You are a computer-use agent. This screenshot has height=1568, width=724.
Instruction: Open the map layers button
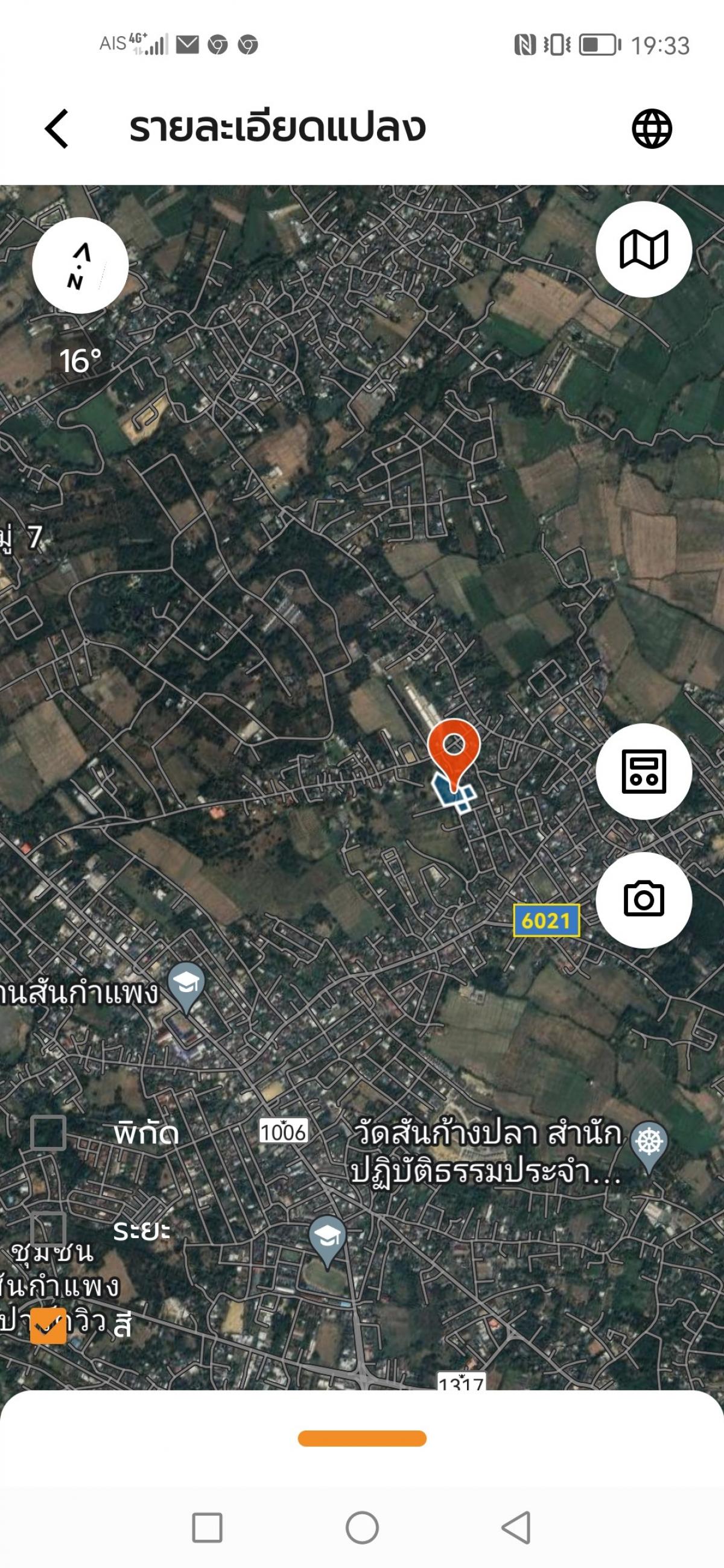pos(644,250)
